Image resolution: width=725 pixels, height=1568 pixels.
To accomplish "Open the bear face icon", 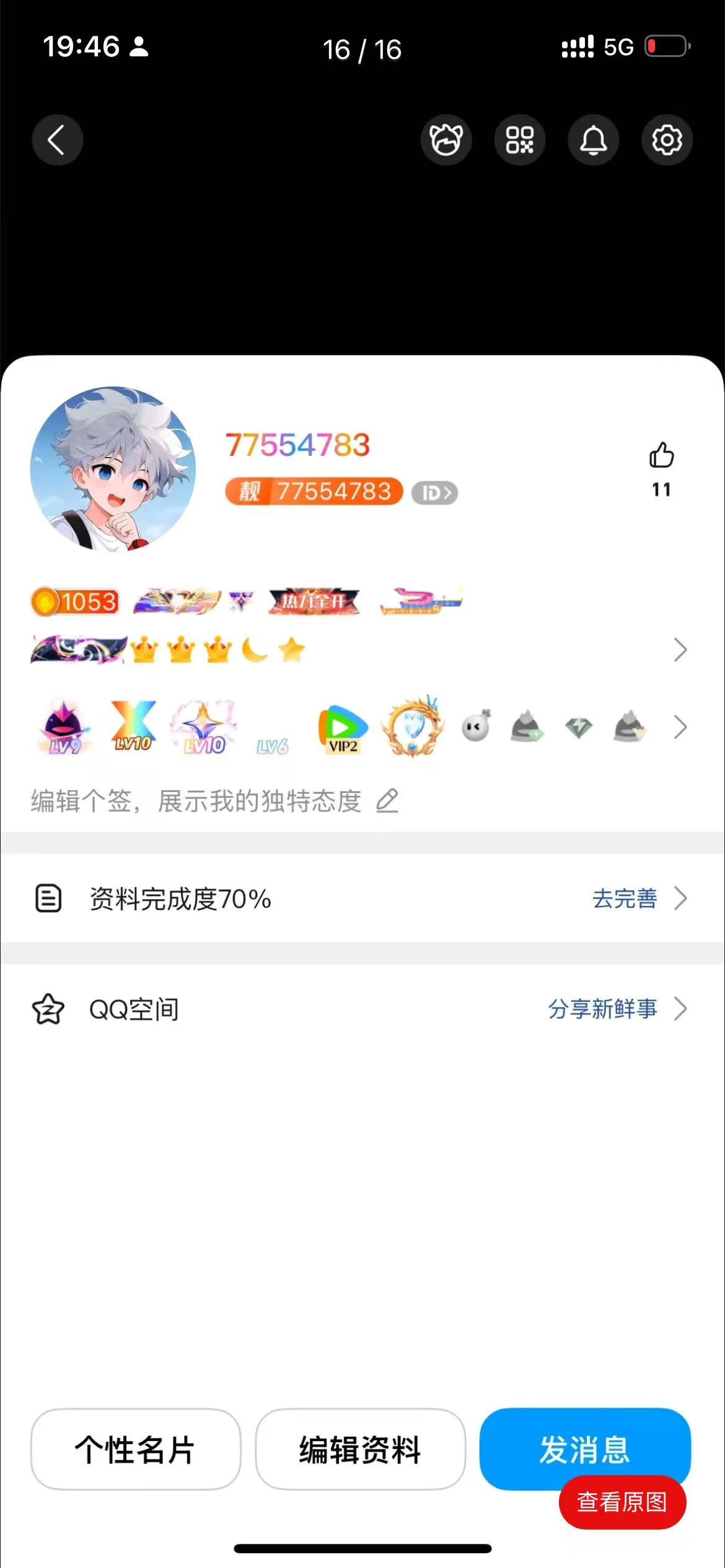I will point(446,140).
